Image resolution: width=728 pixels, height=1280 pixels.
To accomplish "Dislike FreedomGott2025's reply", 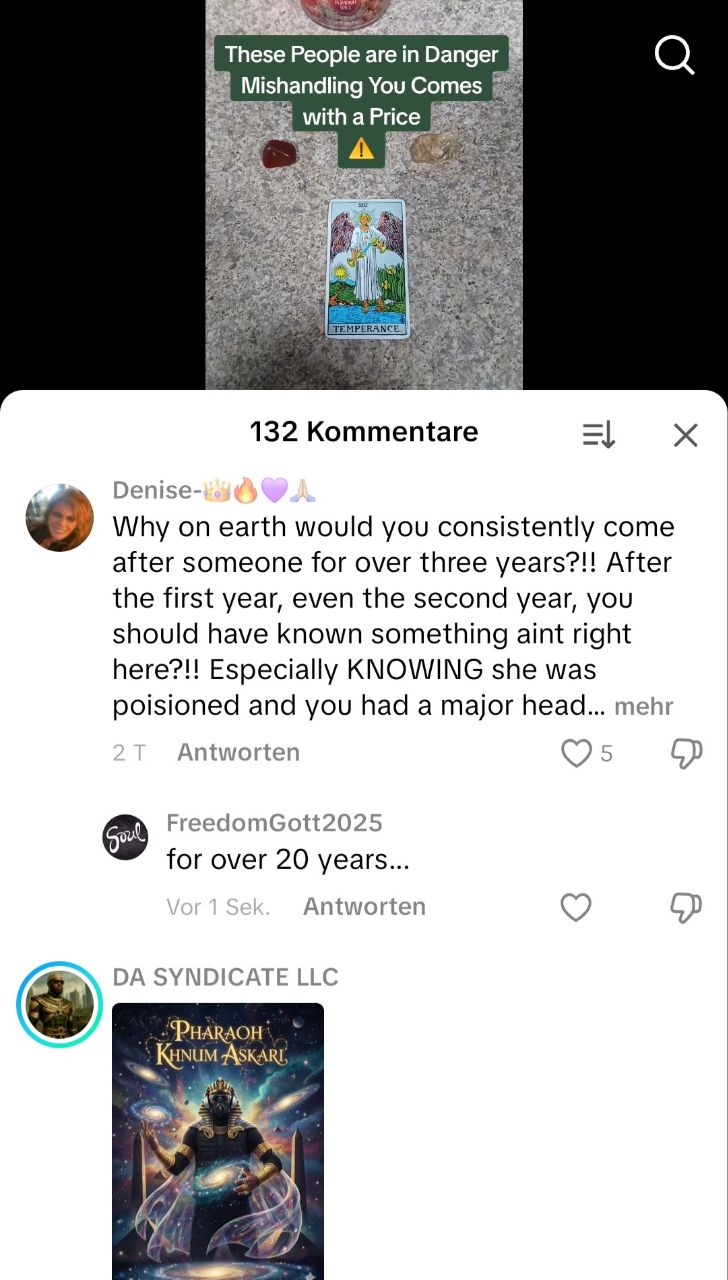I will (x=686, y=907).
